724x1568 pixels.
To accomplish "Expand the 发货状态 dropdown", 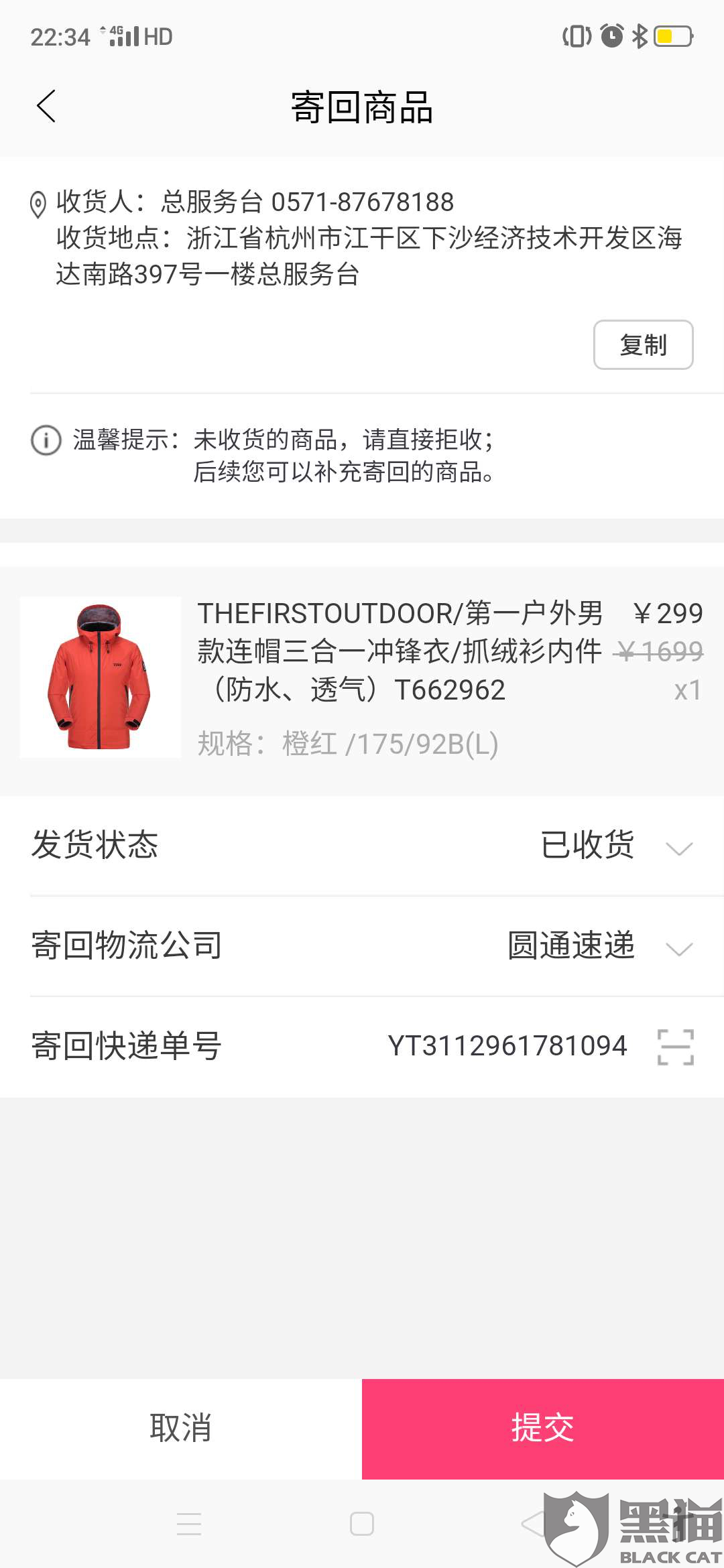I will [362, 845].
